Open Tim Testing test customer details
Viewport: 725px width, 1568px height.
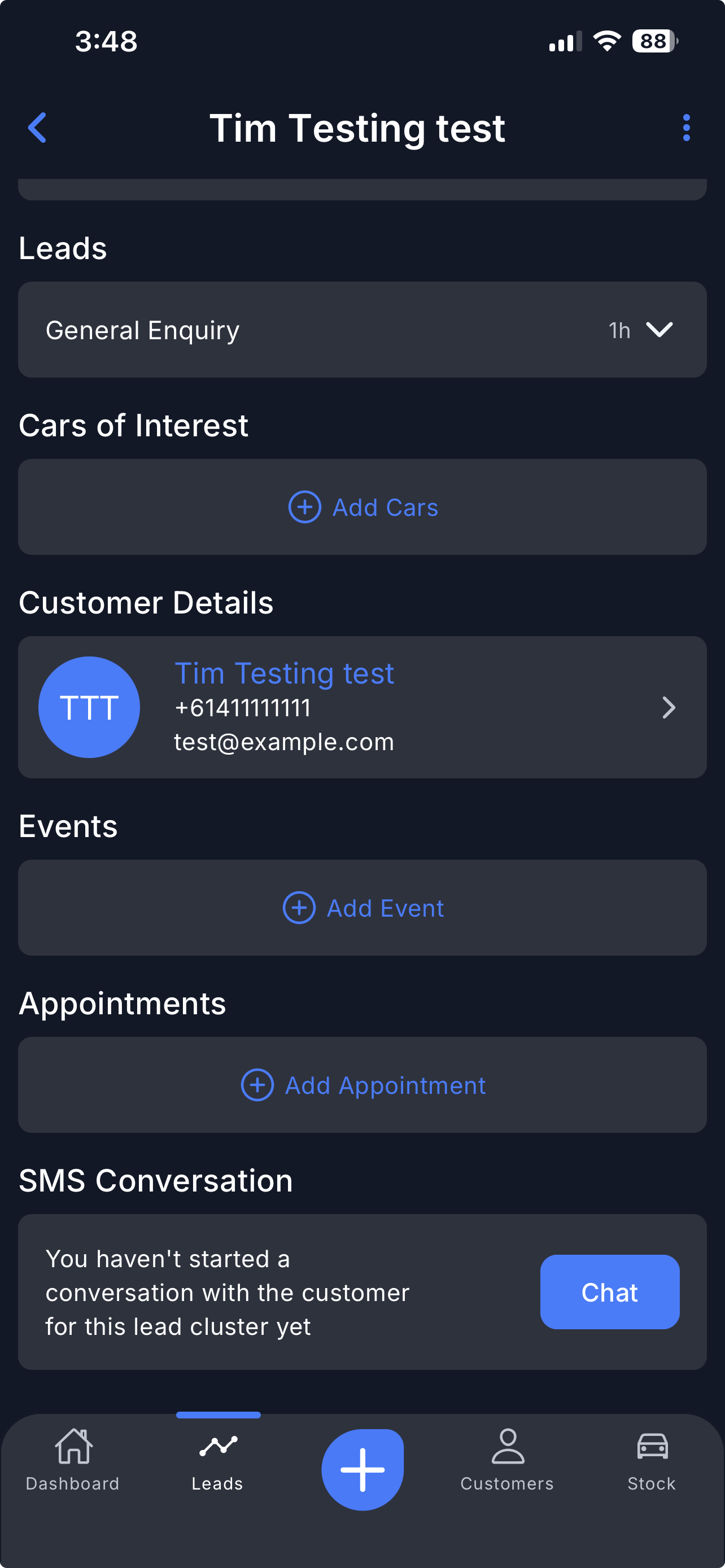(x=363, y=707)
